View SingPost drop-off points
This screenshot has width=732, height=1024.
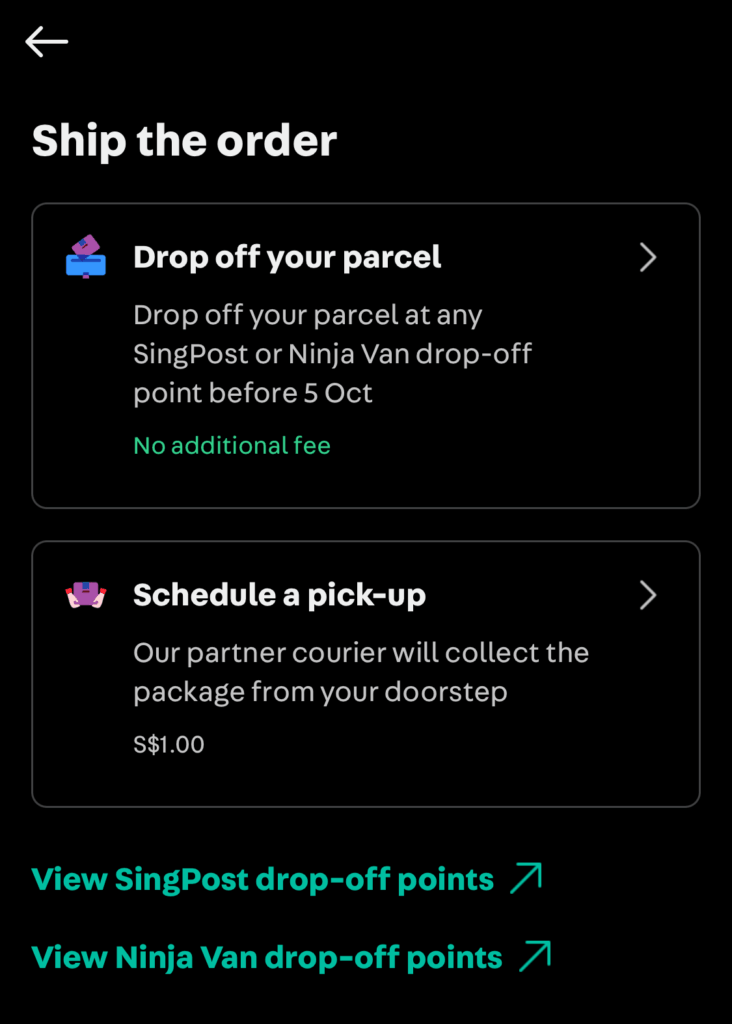pyautogui.click(x=286, y=879)
